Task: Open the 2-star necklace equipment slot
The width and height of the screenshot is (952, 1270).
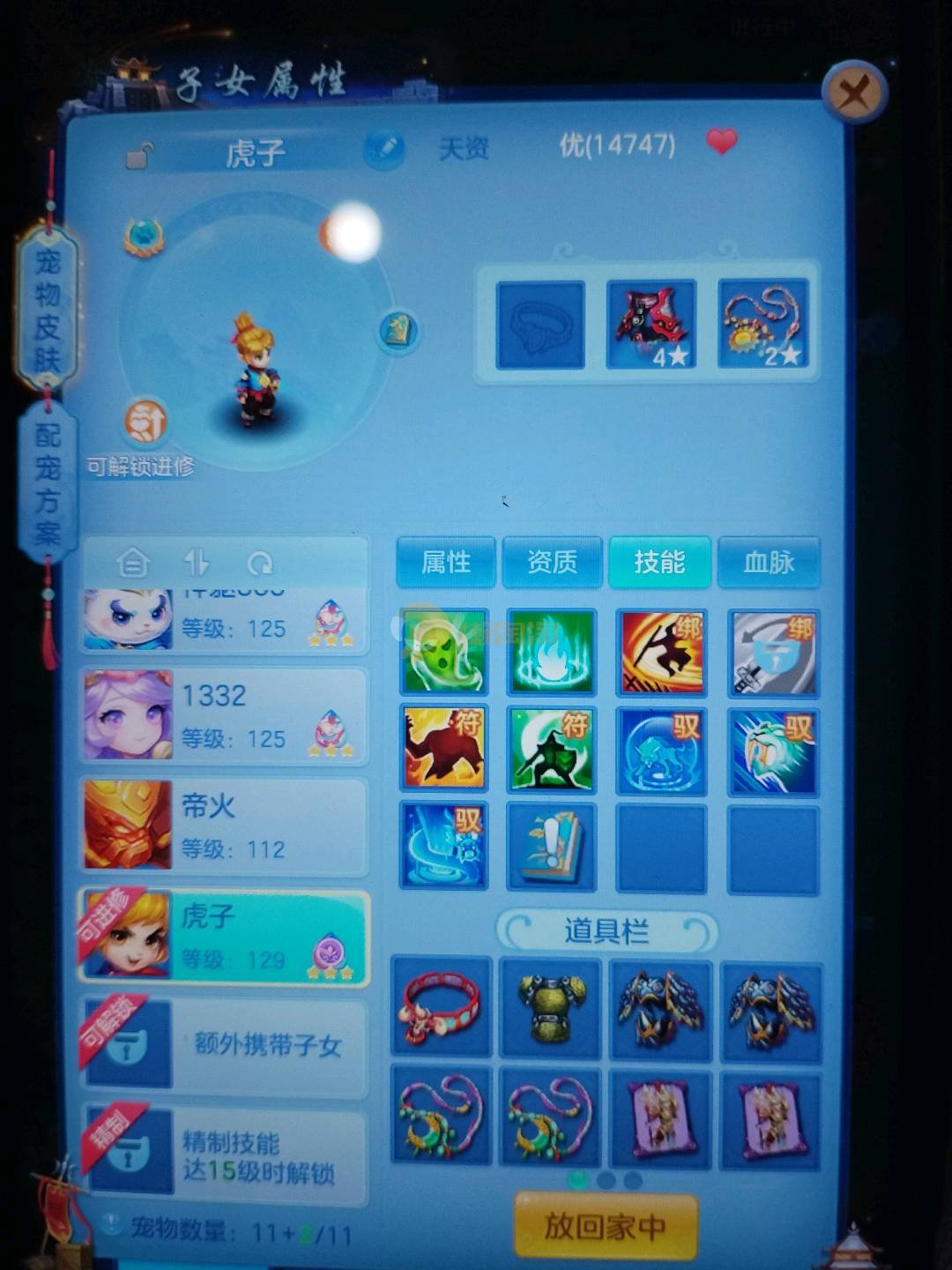Action: click(763, 325)
